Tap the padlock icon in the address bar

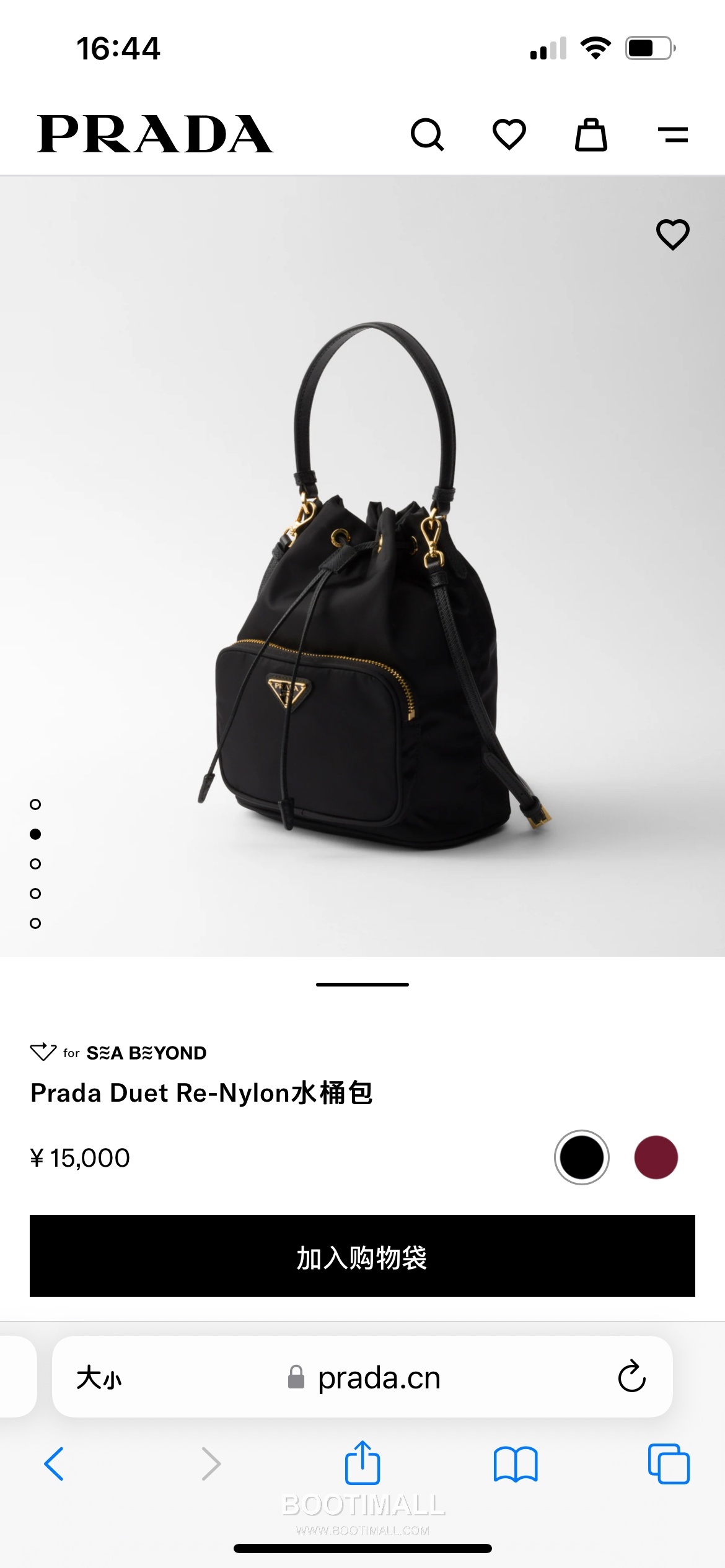coord(296,1378)
